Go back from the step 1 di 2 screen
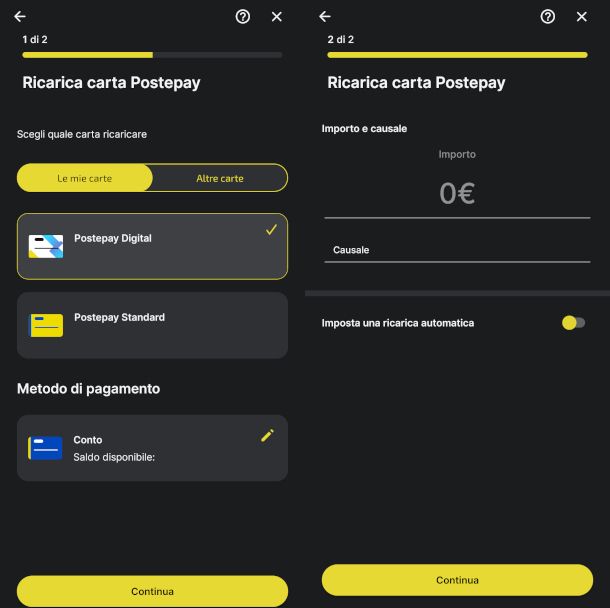This screenshot has width=610, height=608. pyautogui.click(x=20, y=17)
